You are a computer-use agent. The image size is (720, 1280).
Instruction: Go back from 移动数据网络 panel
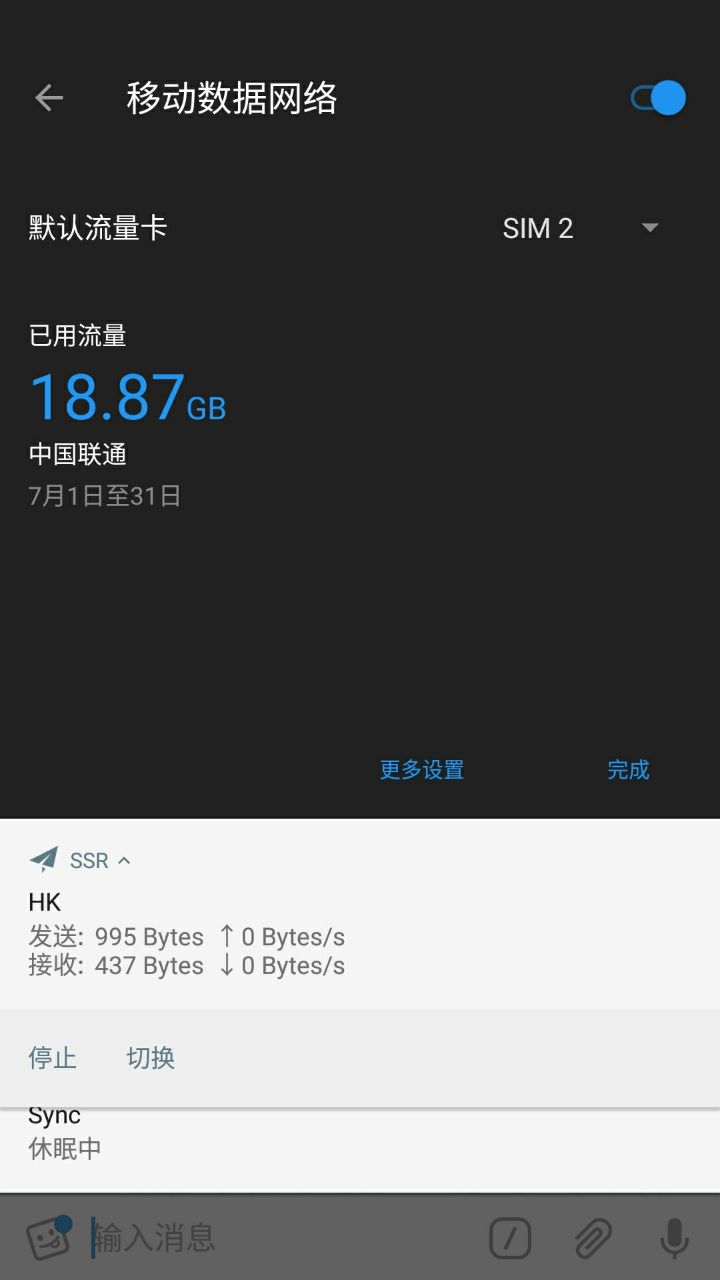(x=49, y=98)
